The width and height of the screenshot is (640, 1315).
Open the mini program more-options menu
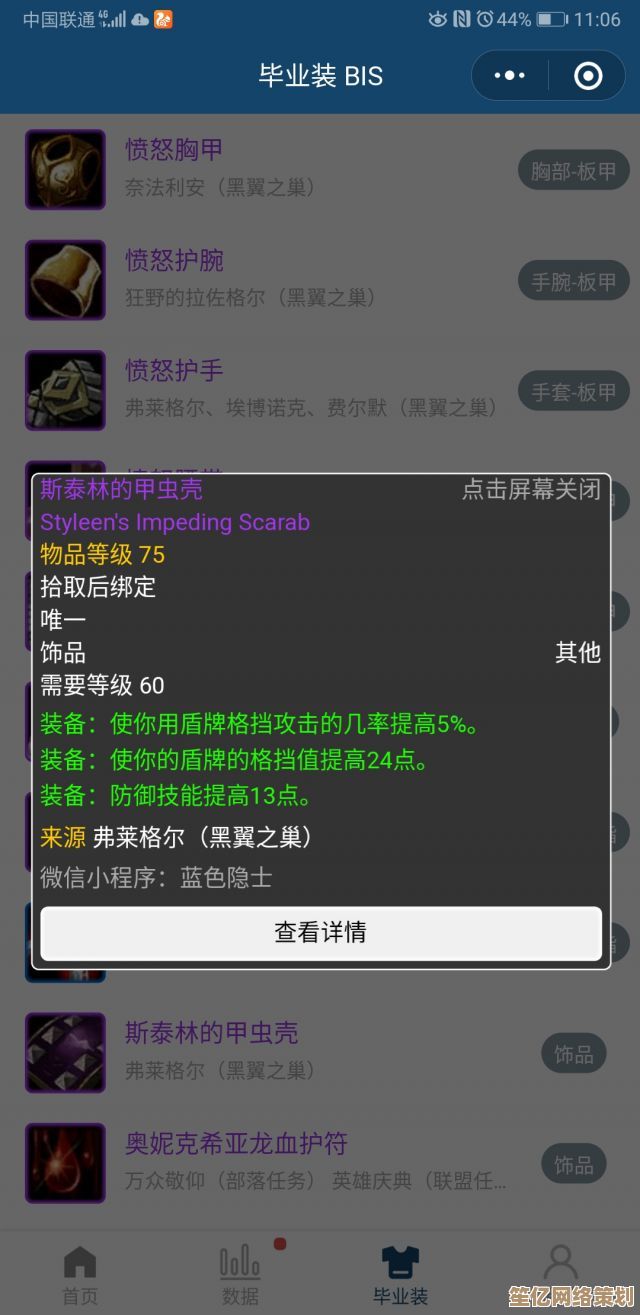pyautogui.click(x=510, y=76)
